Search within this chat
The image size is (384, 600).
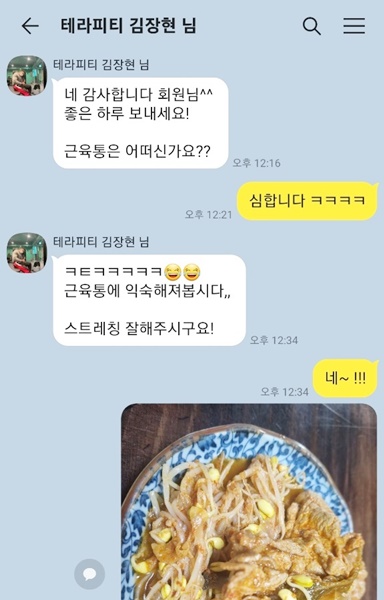(312, 26)
